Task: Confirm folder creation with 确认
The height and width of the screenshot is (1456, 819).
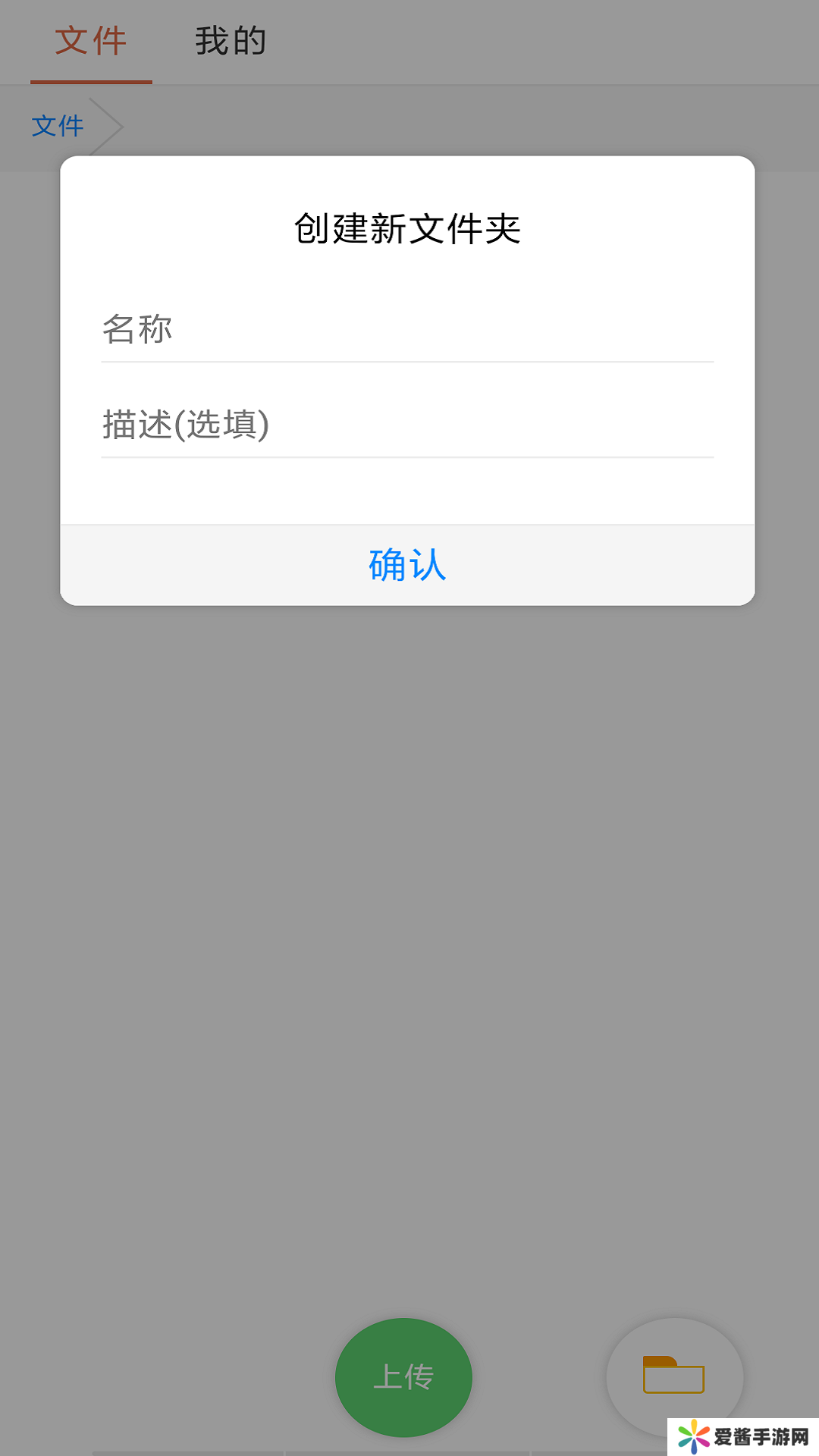Action: tap(407, 566)
